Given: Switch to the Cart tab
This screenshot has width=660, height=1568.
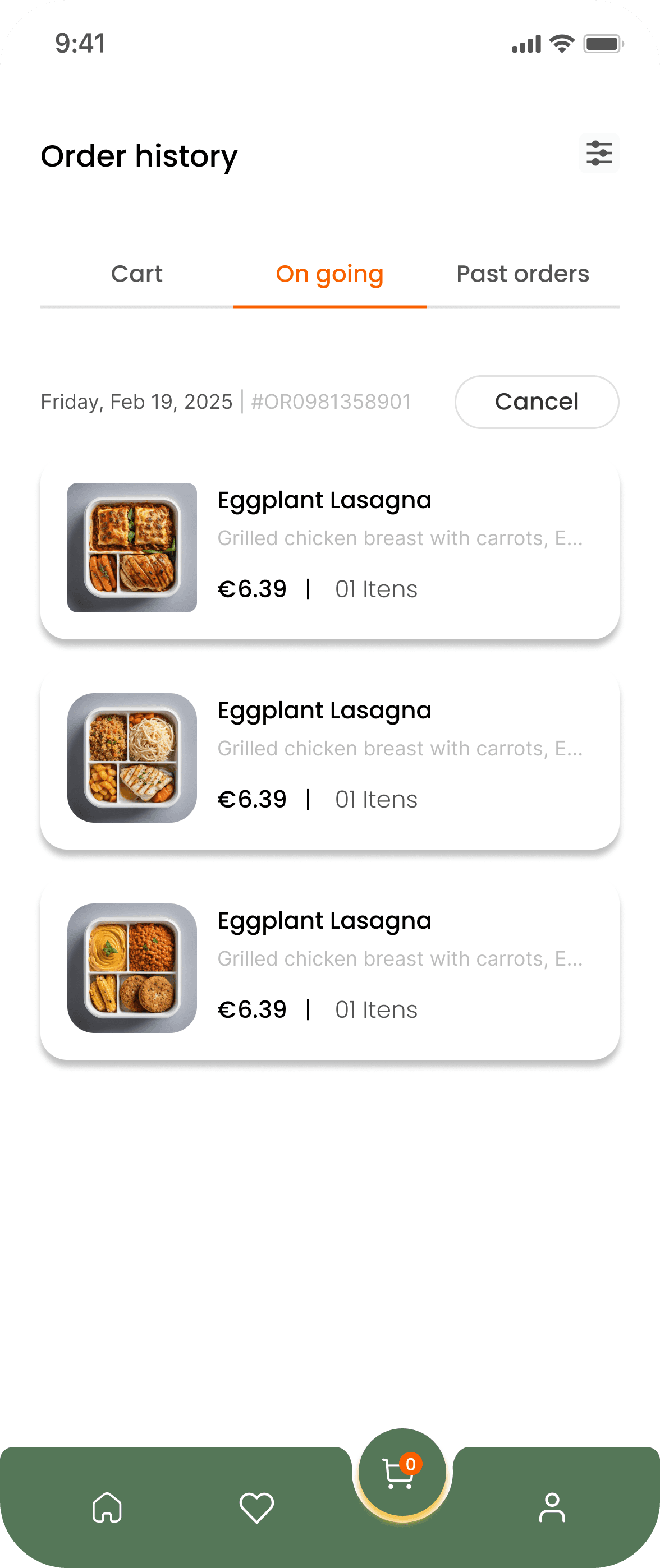Looking at the screenshot, I should tap(136, 275).
